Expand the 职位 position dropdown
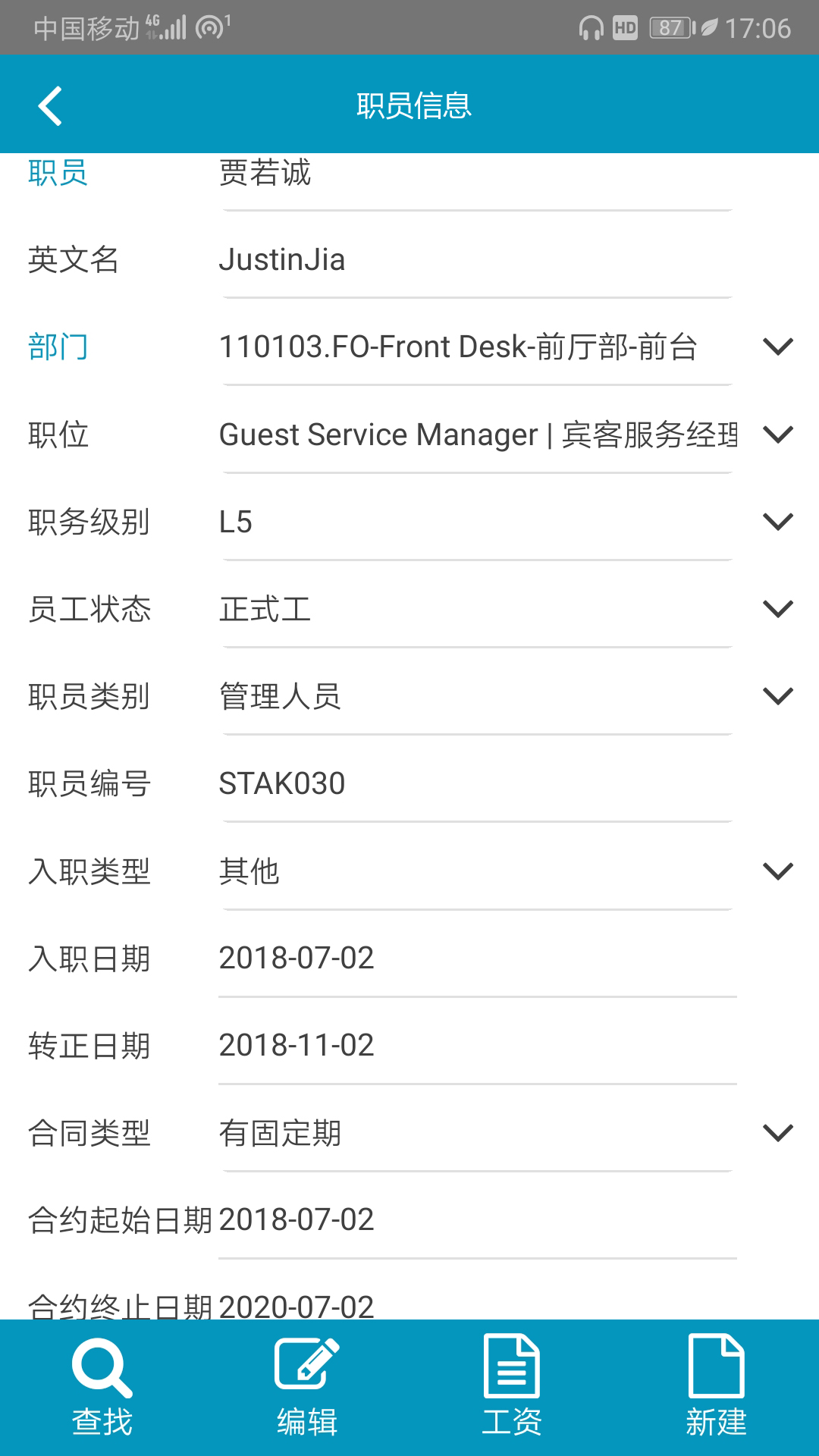The width and height of the screenshot is (819, 1456). (778, 435)
